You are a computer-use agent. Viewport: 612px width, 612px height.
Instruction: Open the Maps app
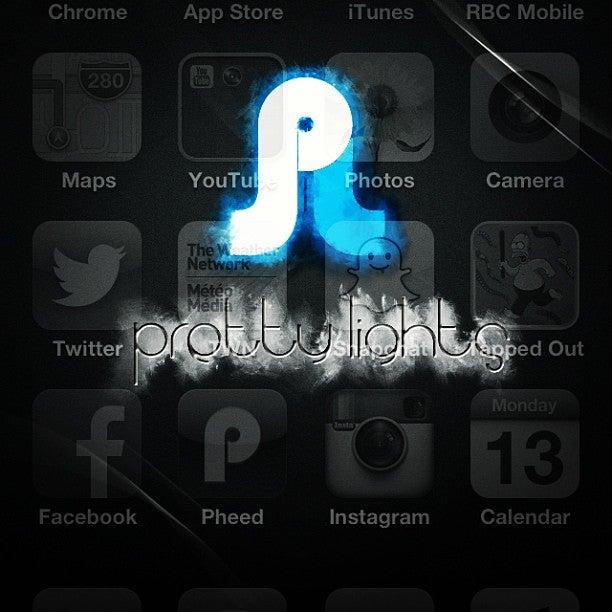tap(87, 107)
